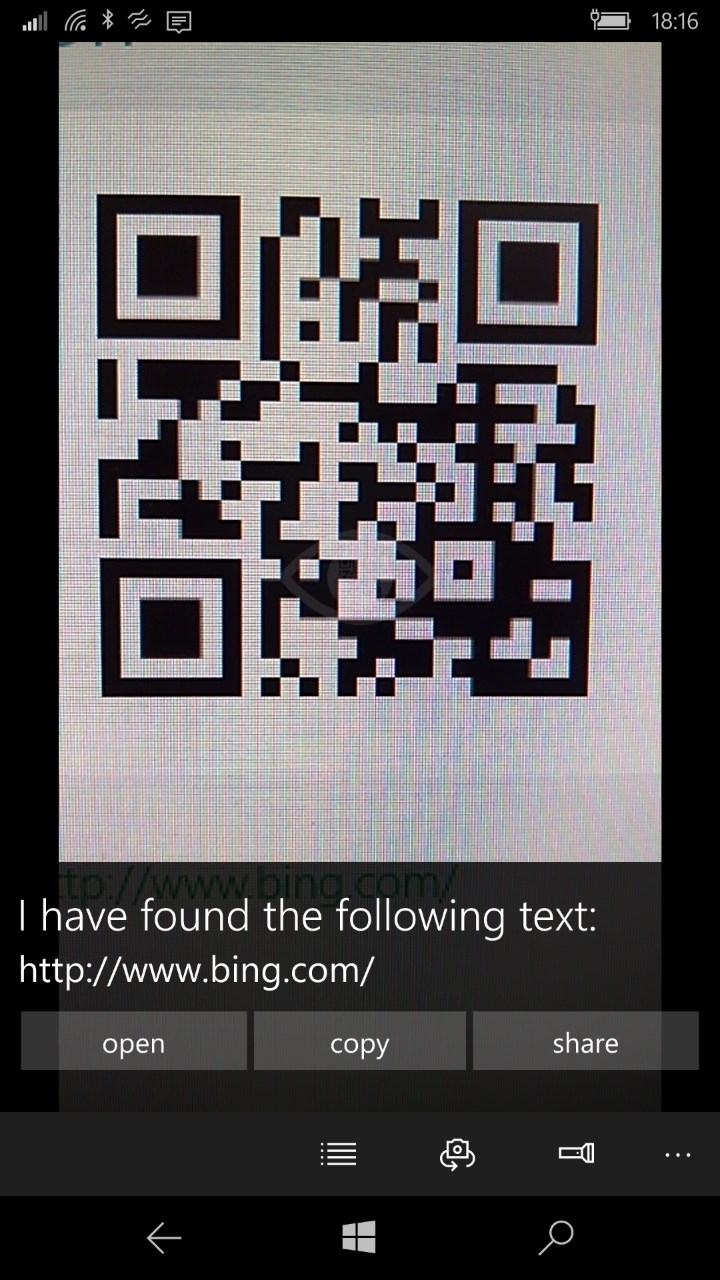
Task: Open the scanned bing.com link
Action: click(x=133, y=1042)
